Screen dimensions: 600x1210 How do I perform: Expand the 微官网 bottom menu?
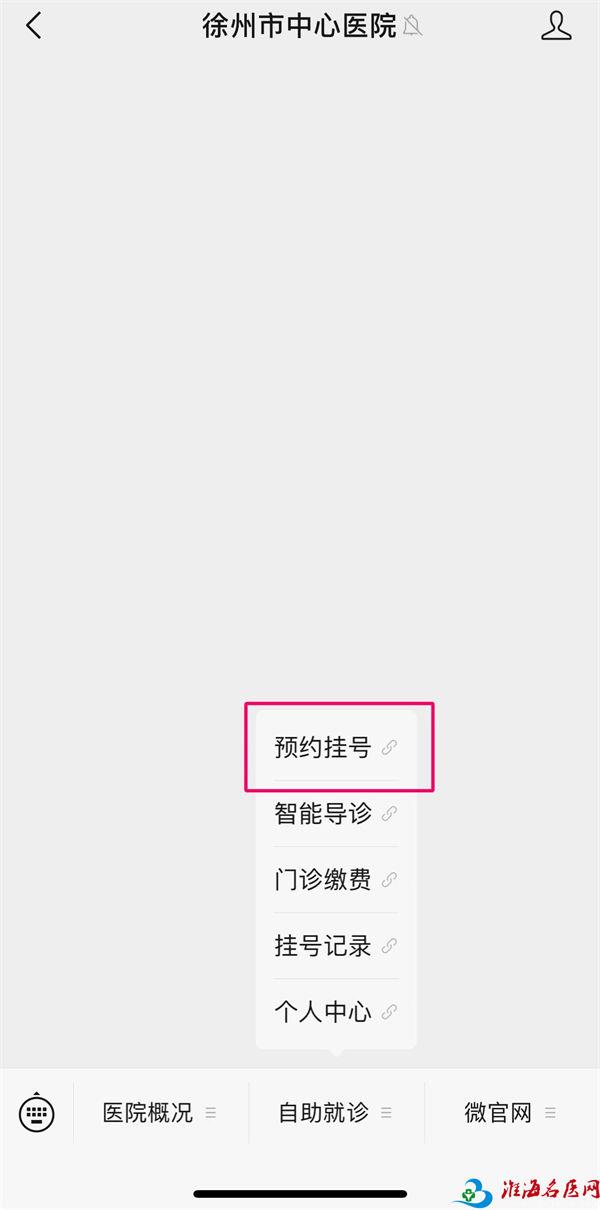(x=510, y=1113)
